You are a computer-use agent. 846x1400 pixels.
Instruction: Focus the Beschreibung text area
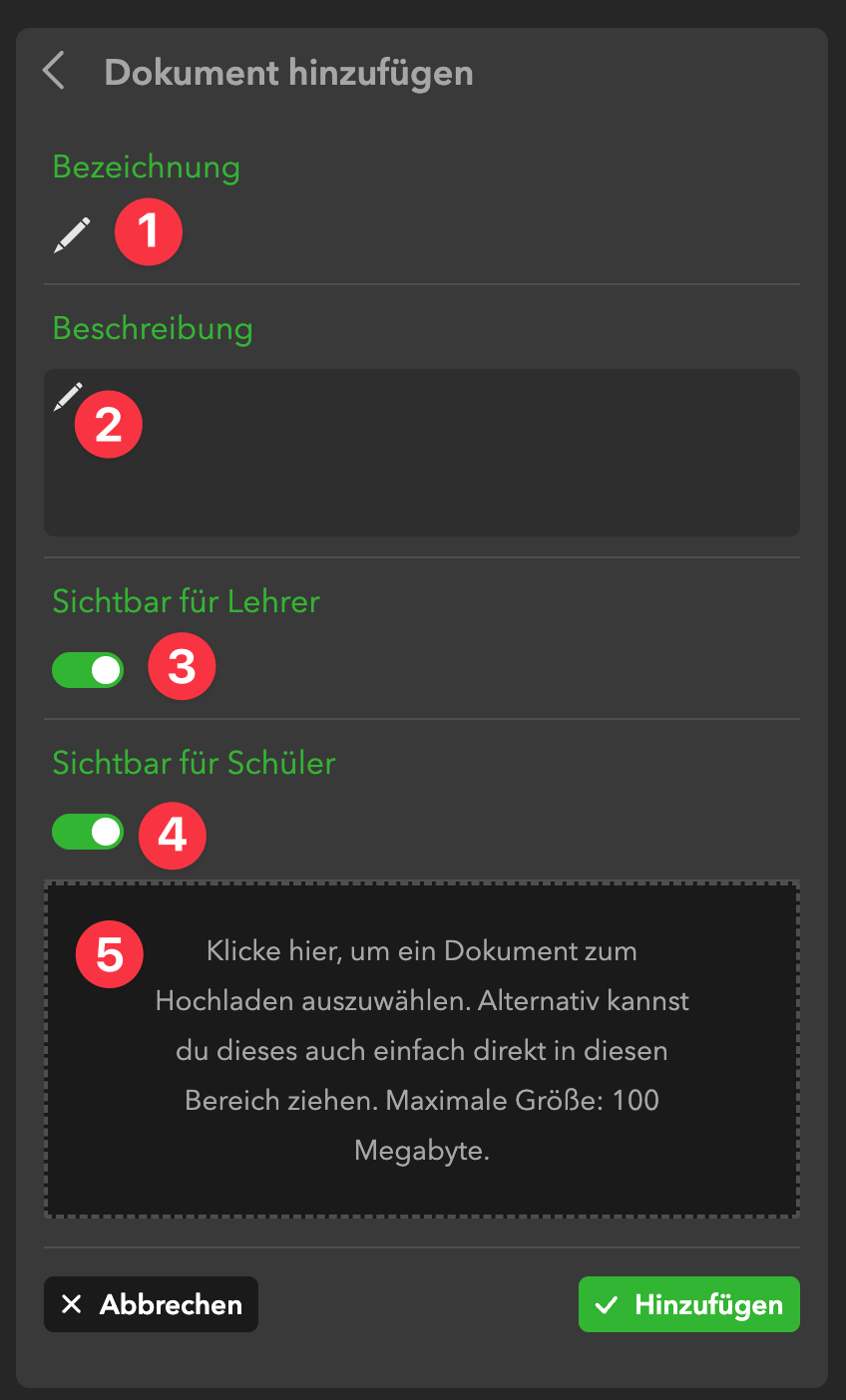pyautogui.click(x=421, y=454)
